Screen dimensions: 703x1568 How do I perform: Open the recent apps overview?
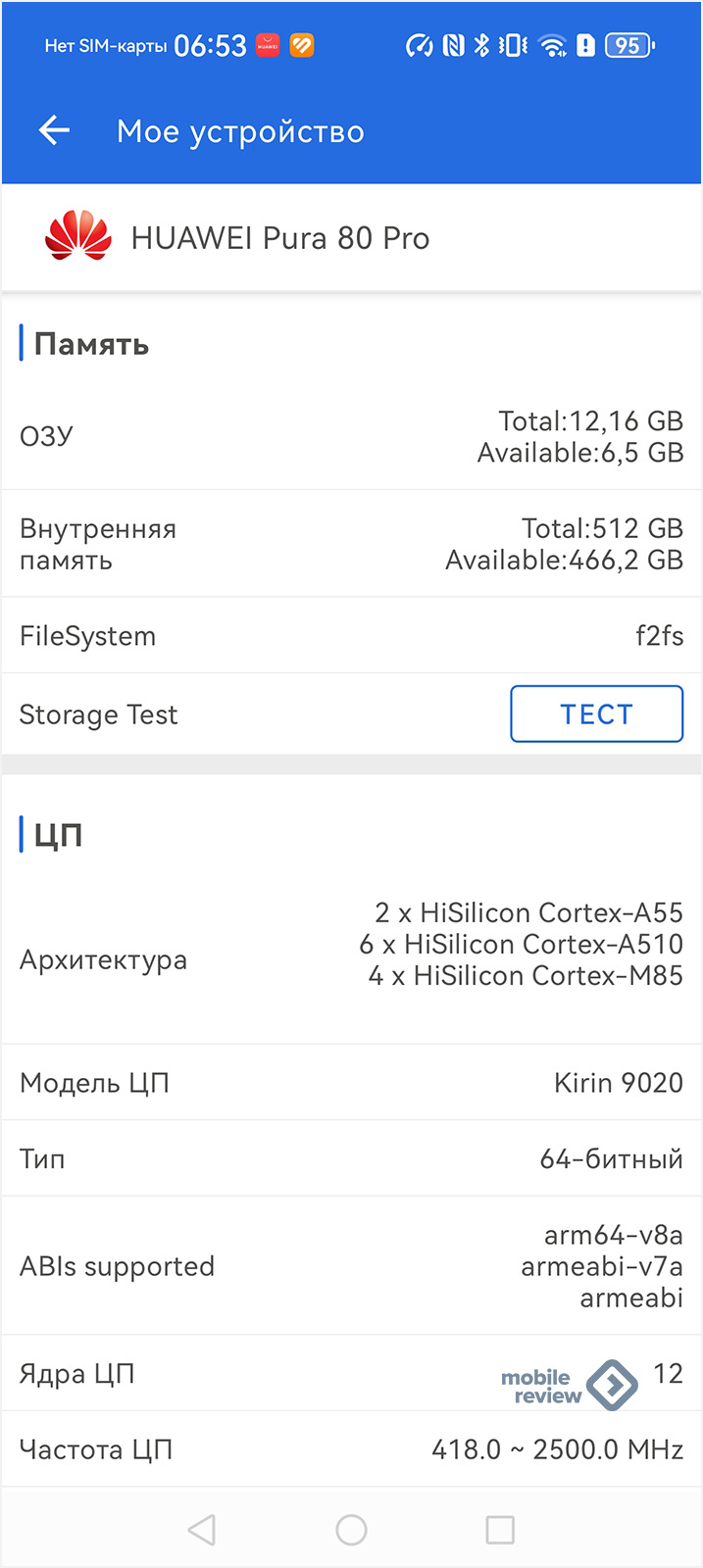click(x=500, y=1530)
